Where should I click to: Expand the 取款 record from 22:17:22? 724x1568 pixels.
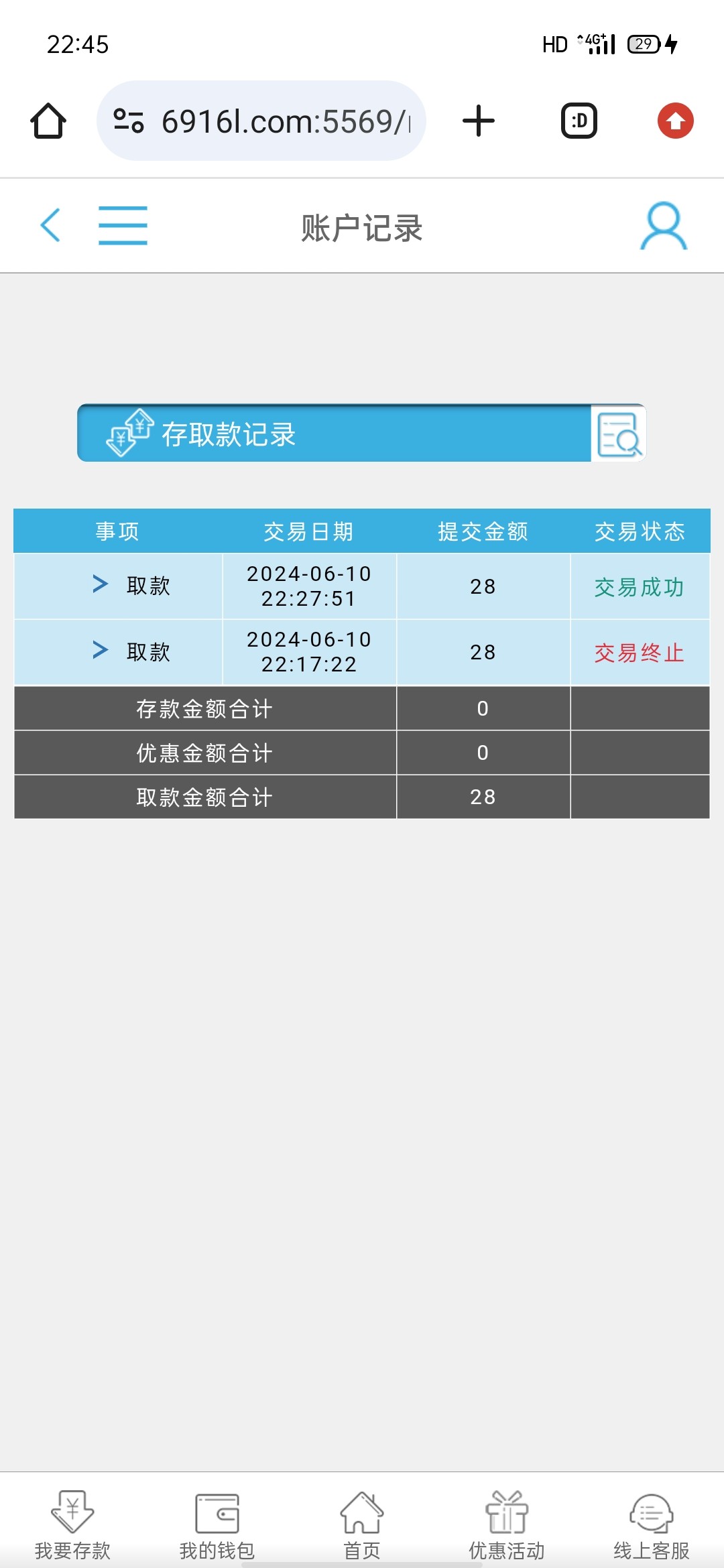101,650
